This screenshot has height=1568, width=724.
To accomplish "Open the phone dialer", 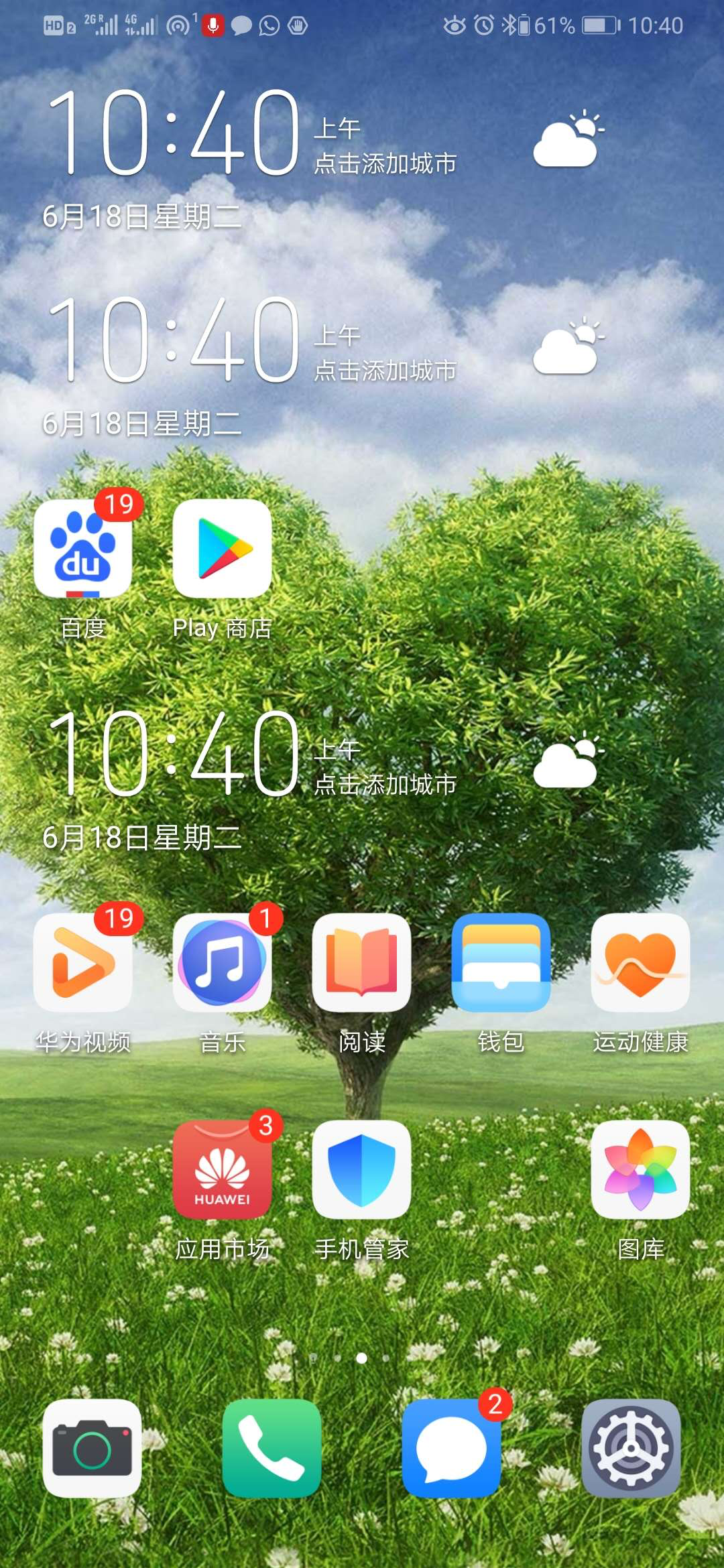I will tap(271, 1447).
